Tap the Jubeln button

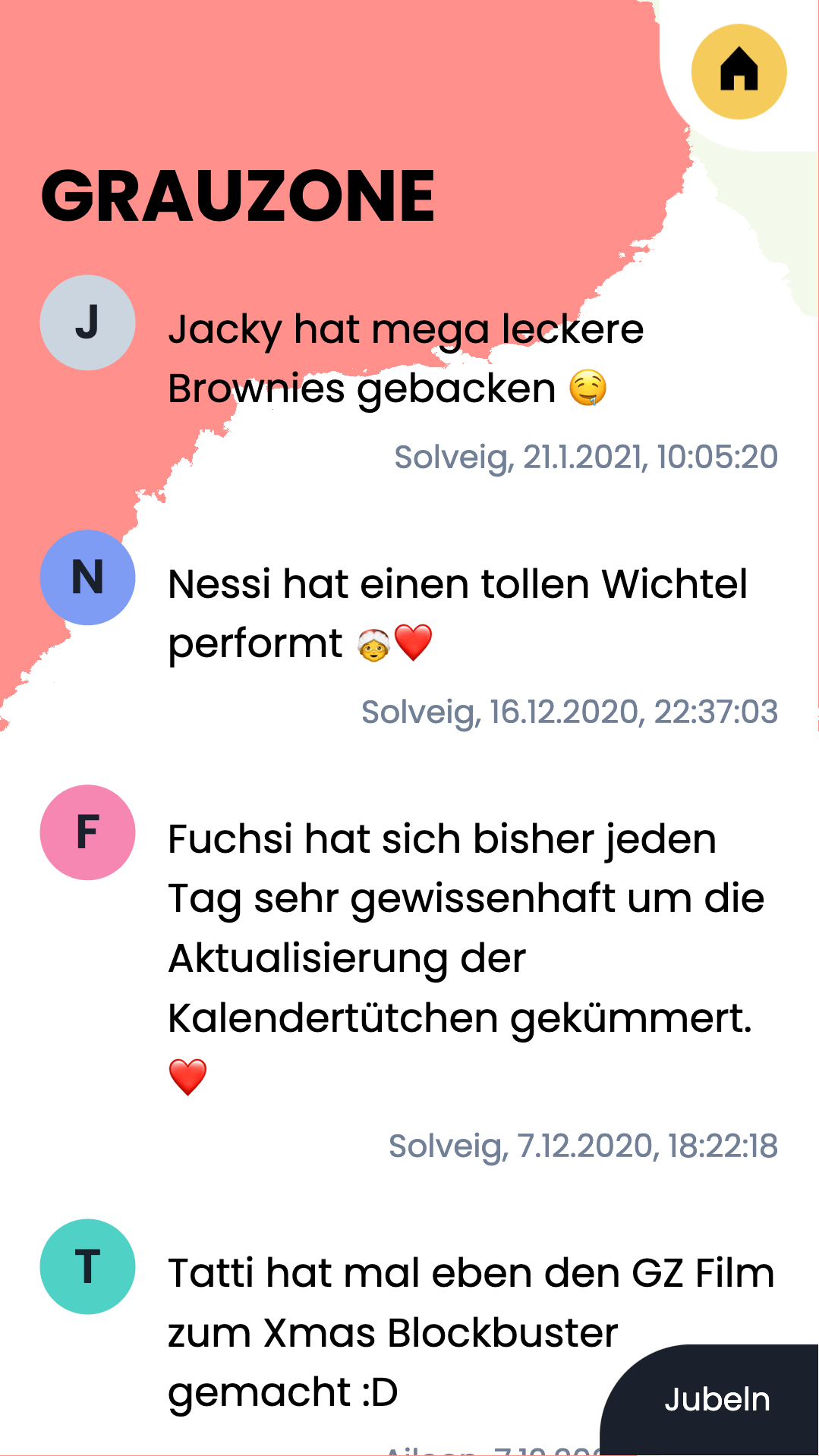tap(717, 1399)
